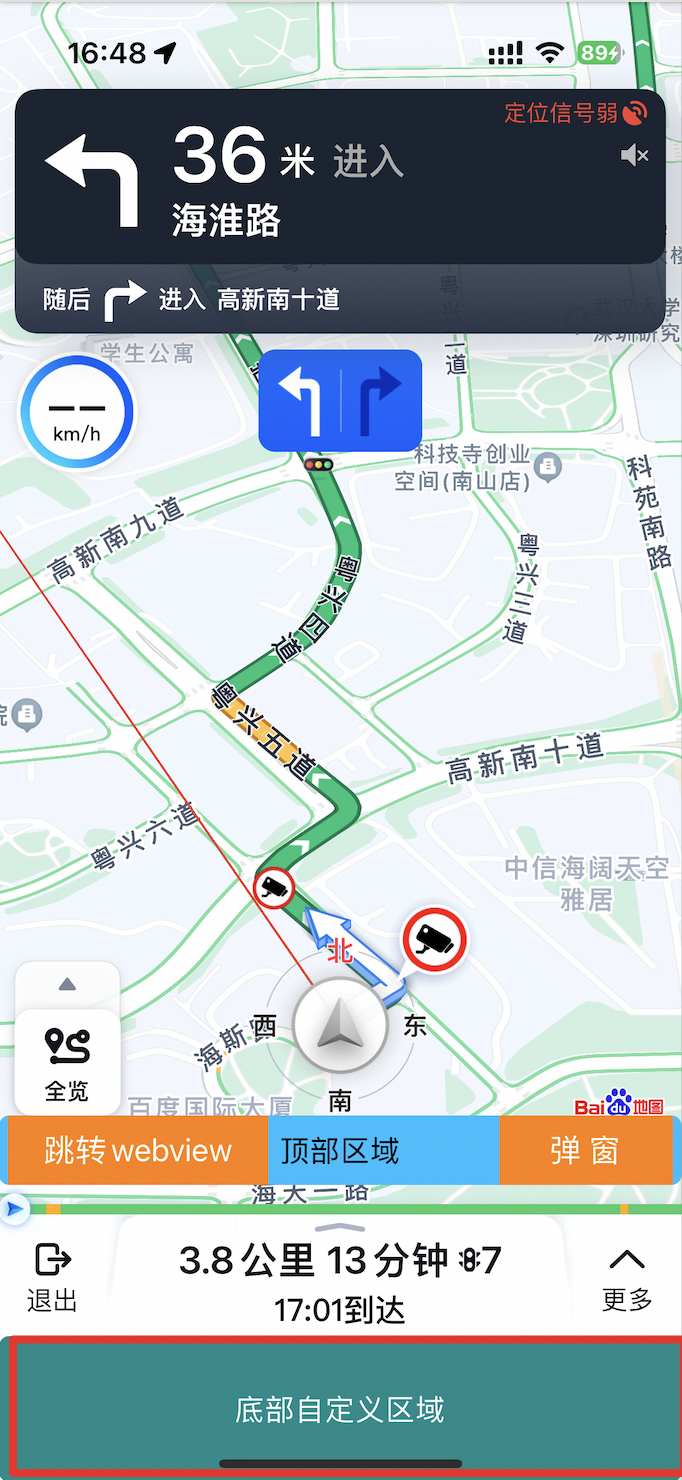Expand the panel above 全览

67,985
